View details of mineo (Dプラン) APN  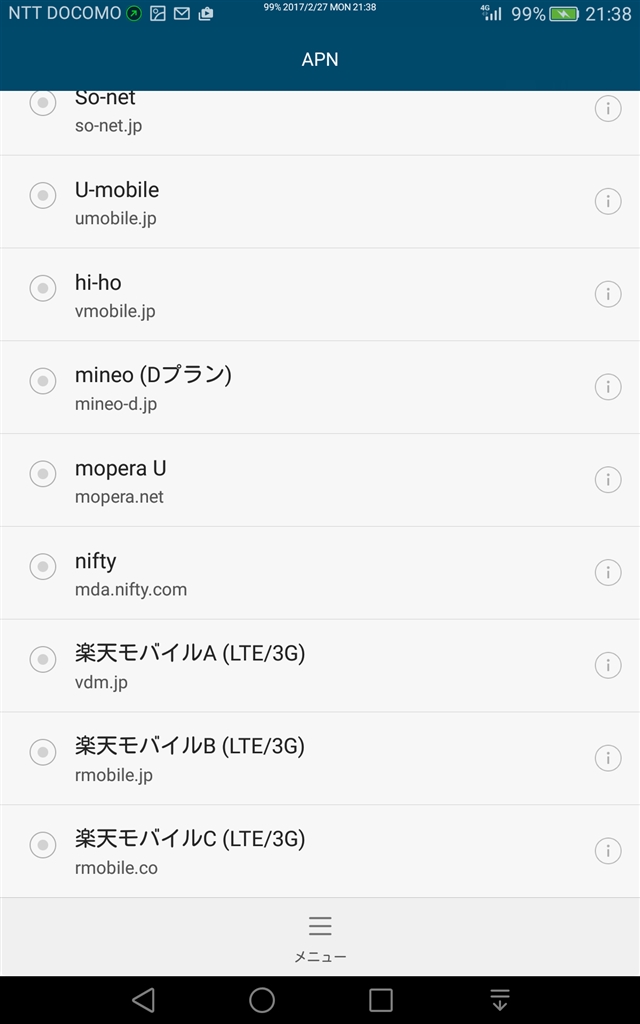(x=608, y=387)
